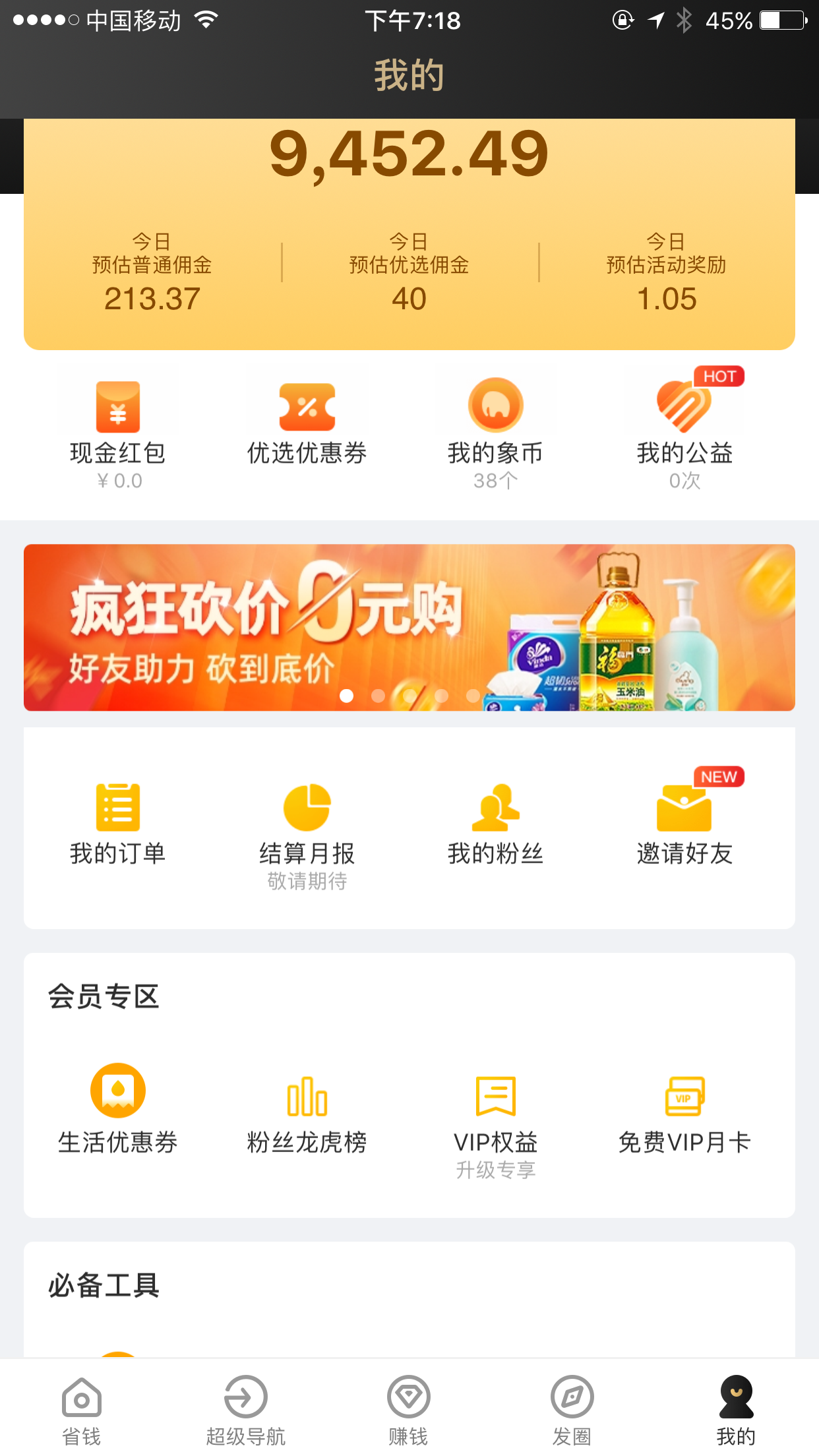819x1456 pixels.
Task: Switch to the 赚钱 tab
Action: (x=409, y=1405)
